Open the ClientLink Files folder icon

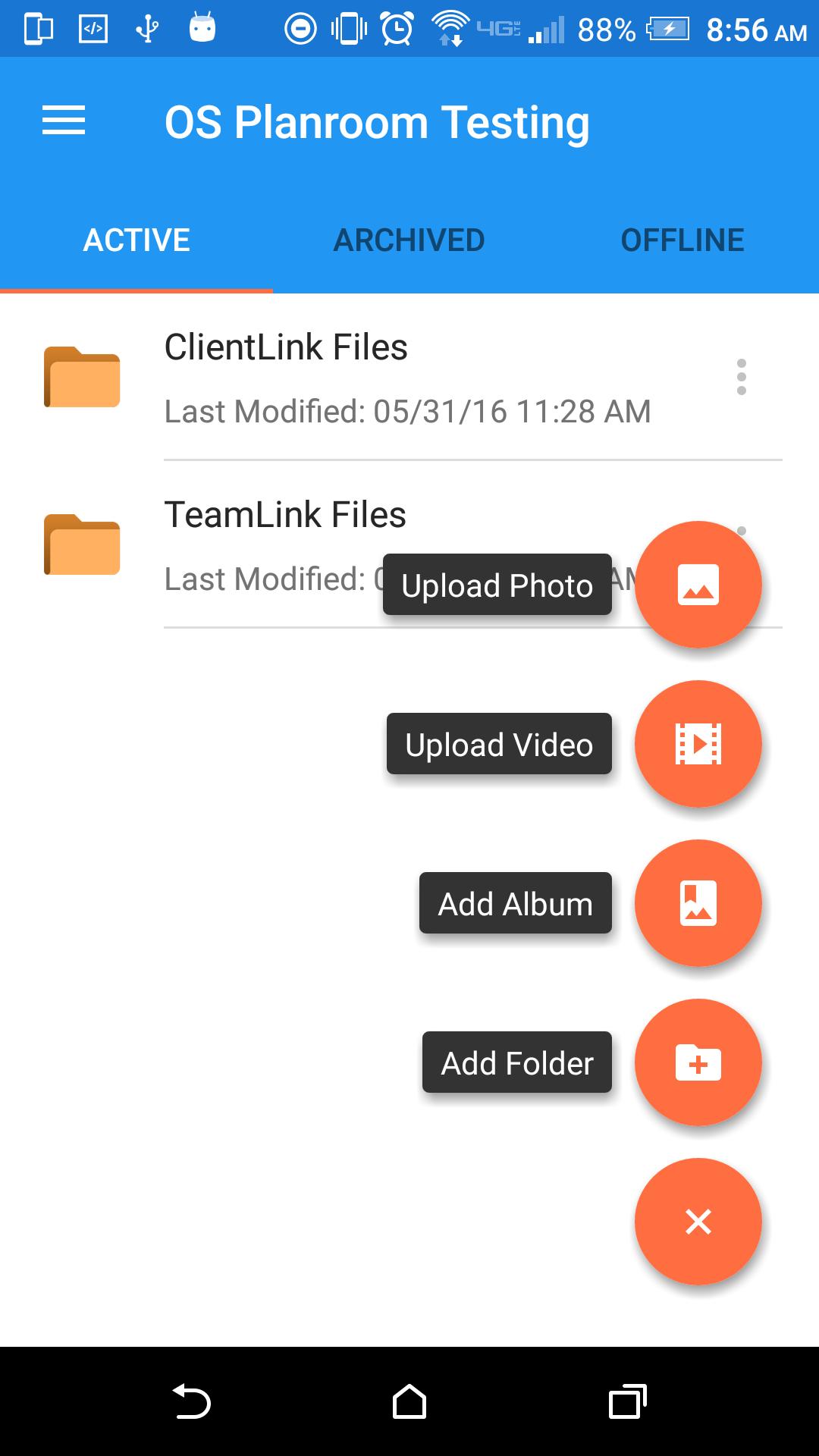coord(81,375)
